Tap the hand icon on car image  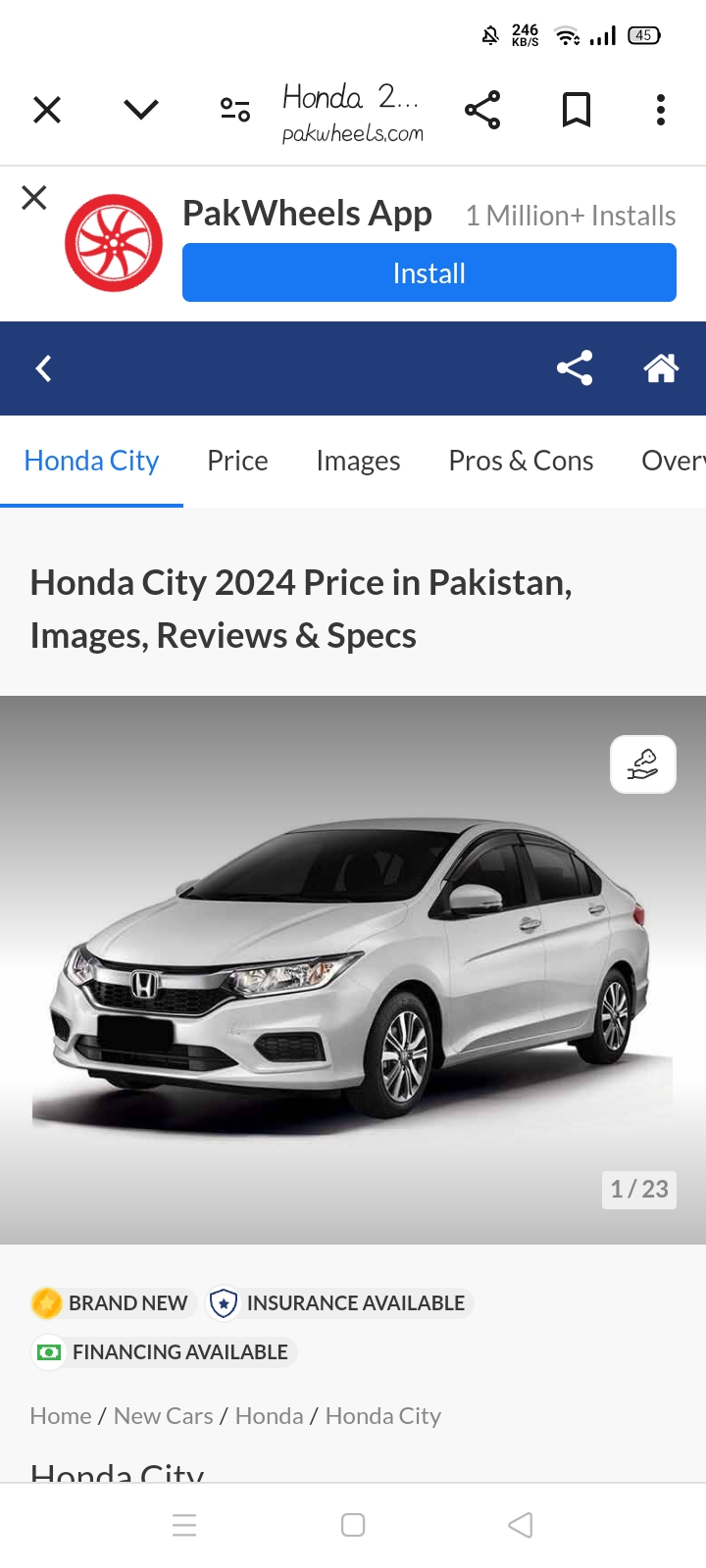[x=642, y=764]
